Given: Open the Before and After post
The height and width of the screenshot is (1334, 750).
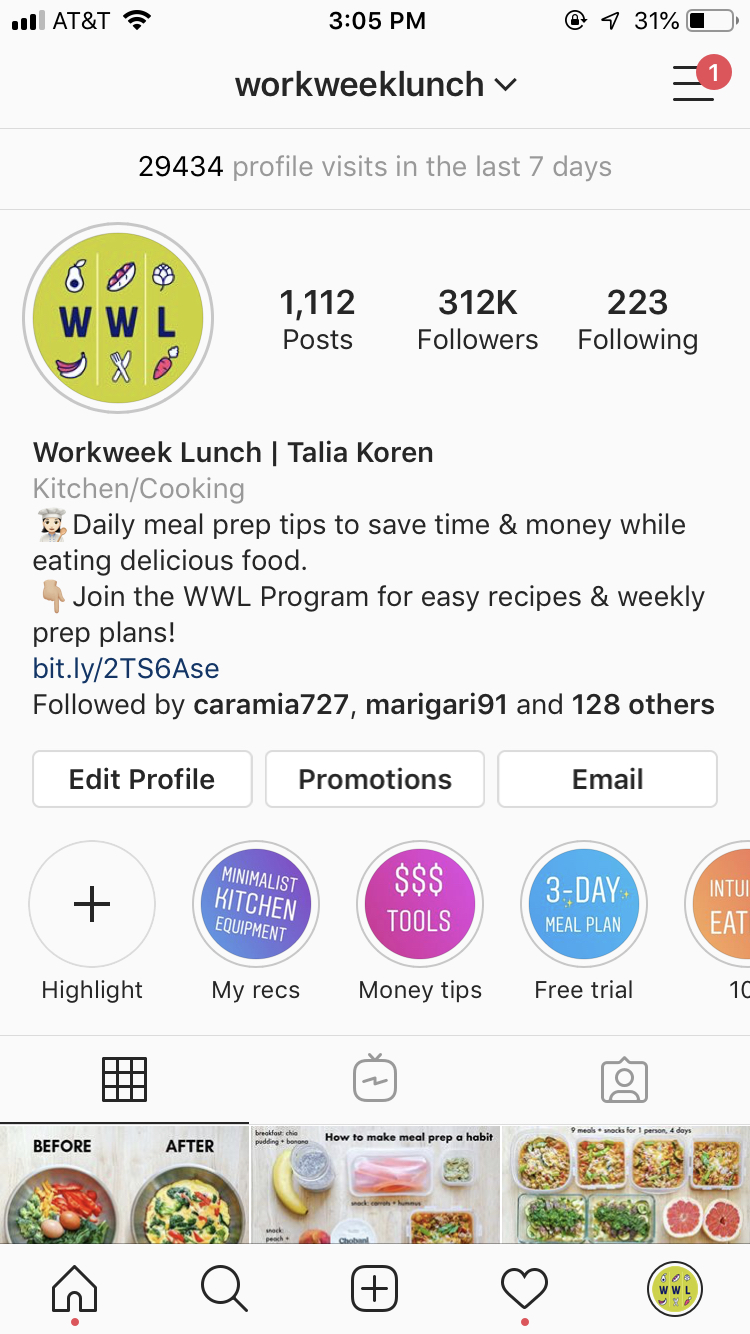Looking at the screenshot, I should 124,1185.
